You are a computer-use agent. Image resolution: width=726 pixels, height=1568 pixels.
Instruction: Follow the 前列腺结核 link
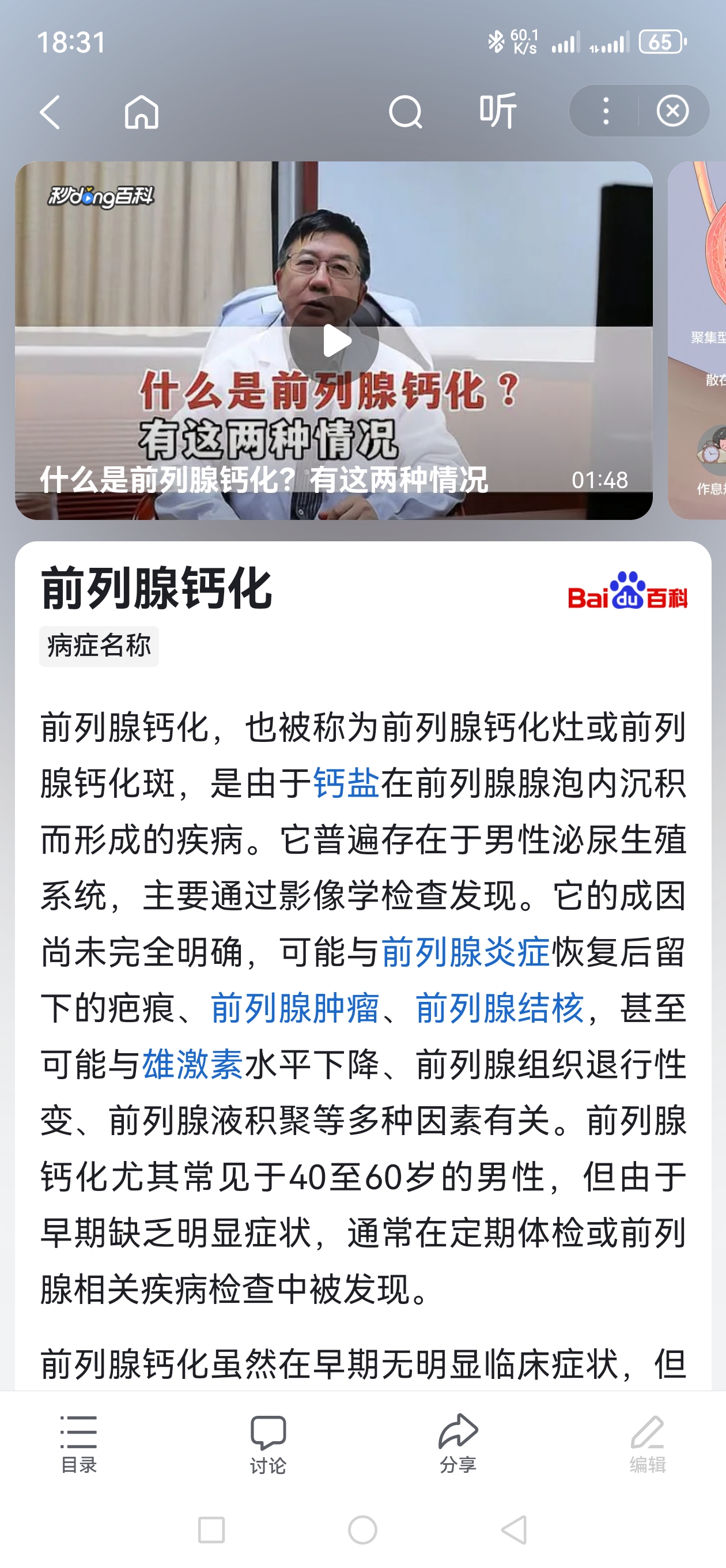499,1008
